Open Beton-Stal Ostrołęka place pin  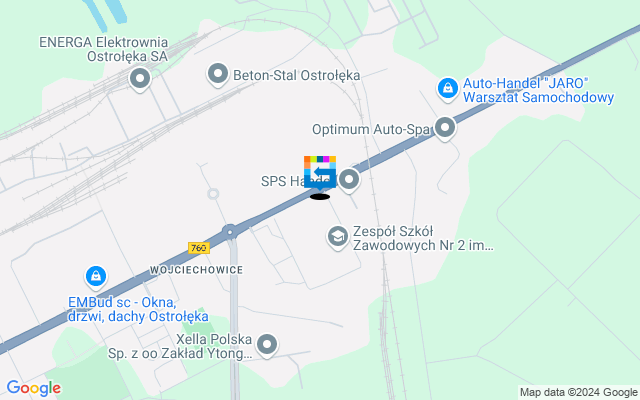(x=218, y=73)
